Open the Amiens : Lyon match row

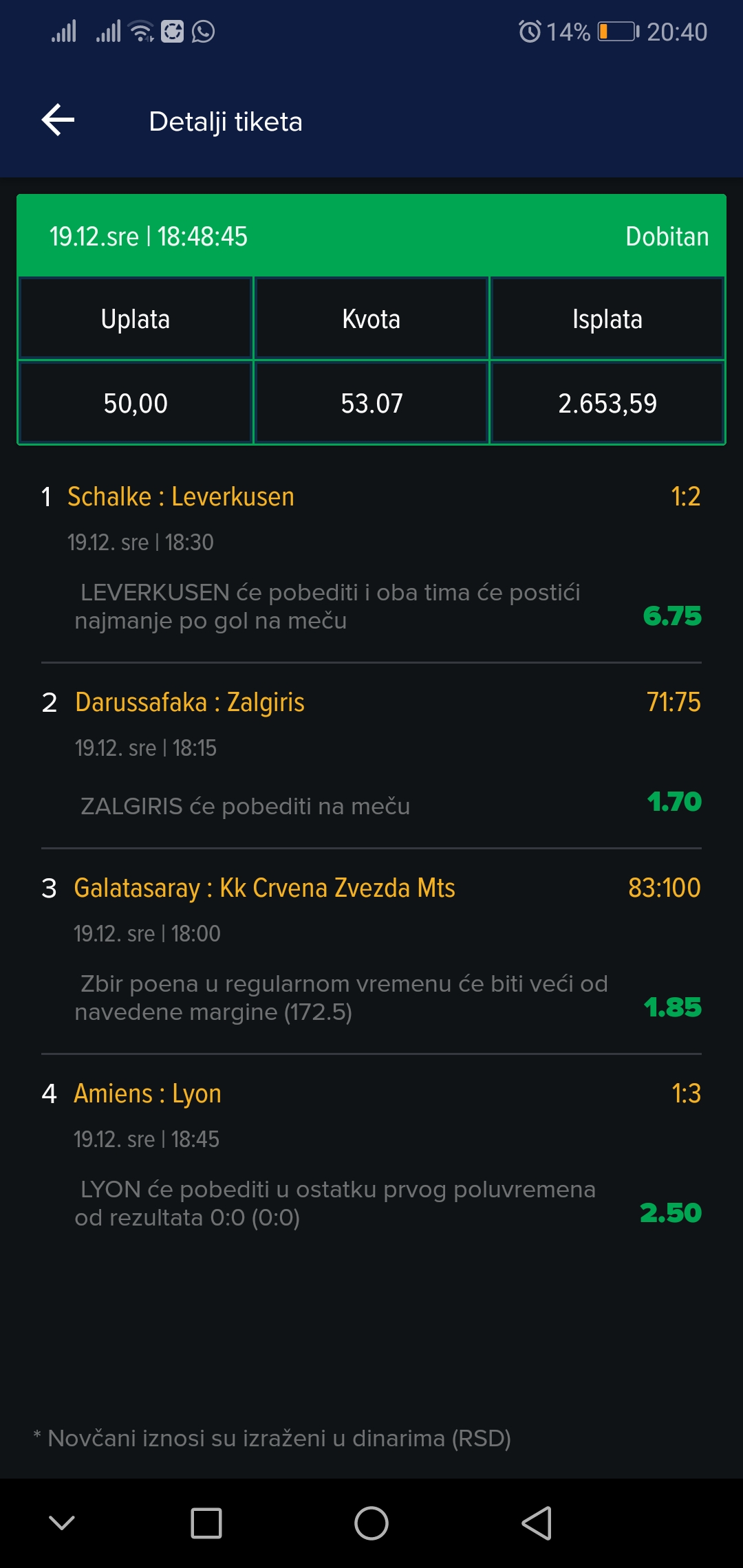[x=371, y=1157]
